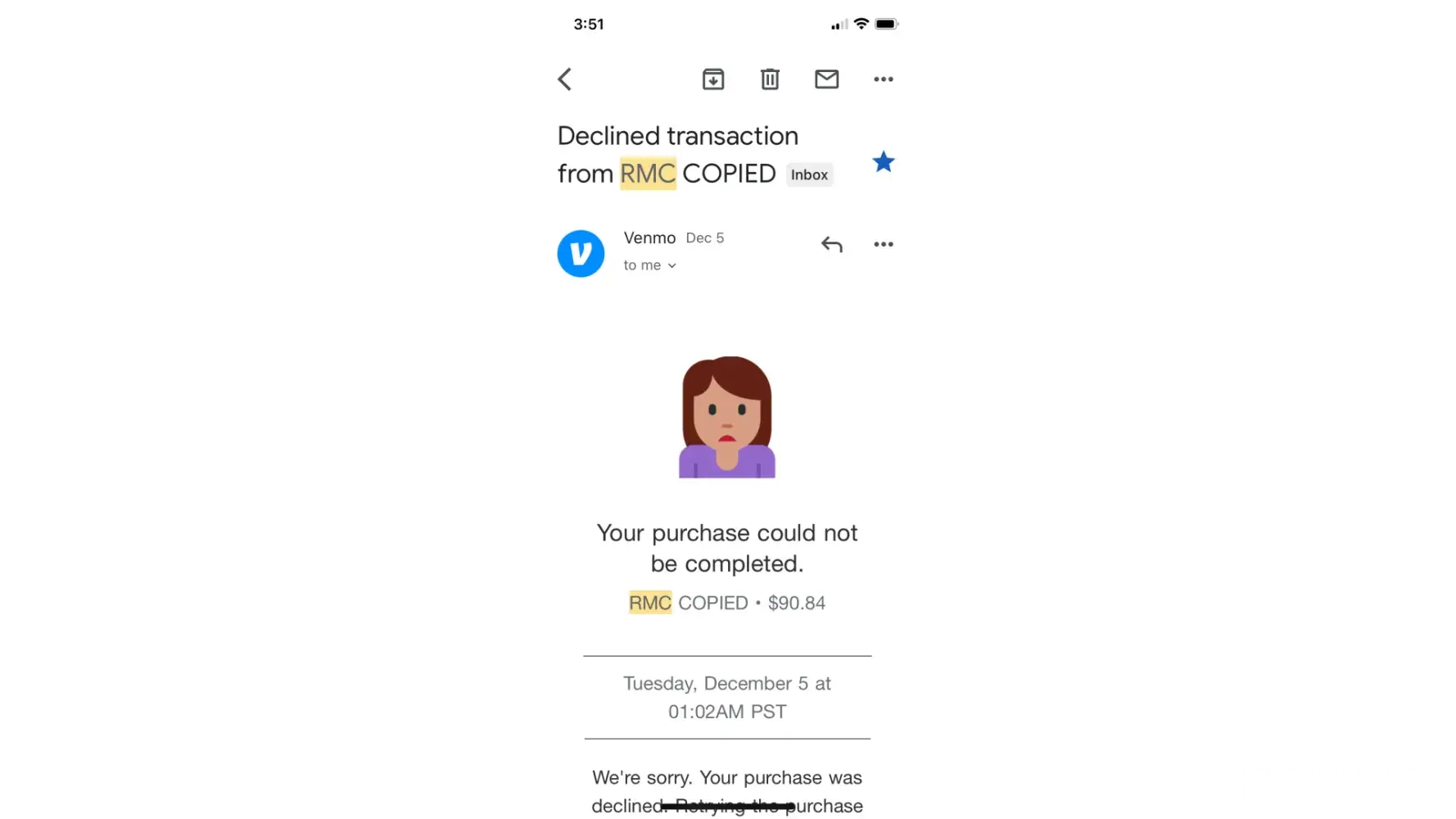The image size is (1456, 819).
Task: Open the top toolbar overflow menu
Action: click(883, 79)
